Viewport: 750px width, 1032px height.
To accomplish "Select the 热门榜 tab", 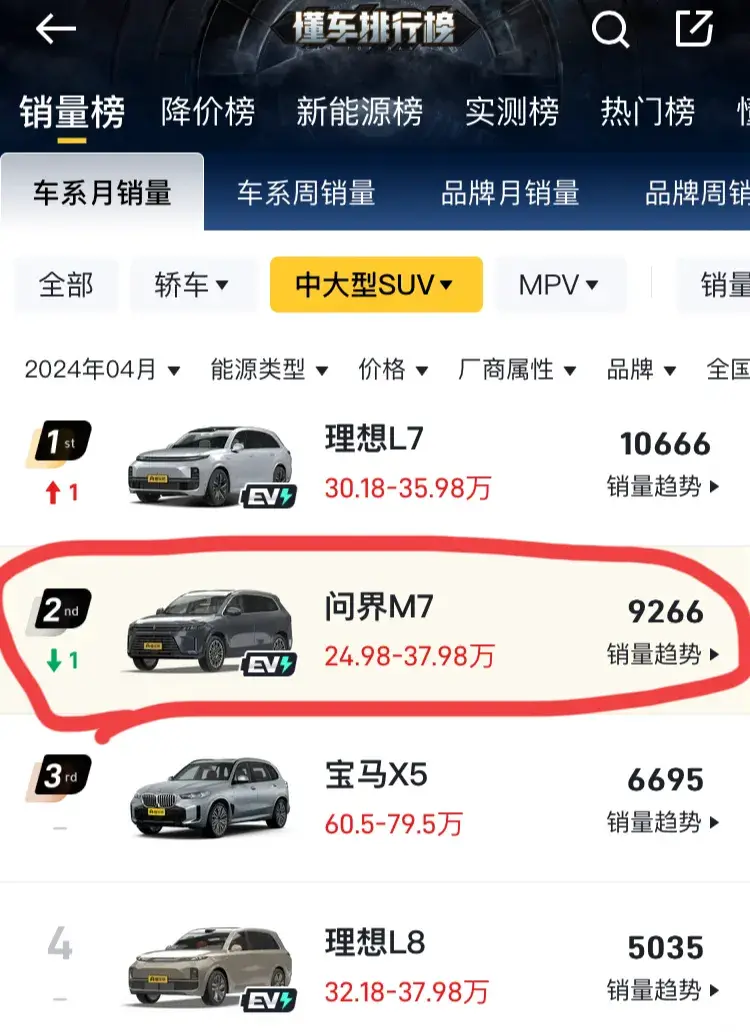I will (x=647, y=111).
